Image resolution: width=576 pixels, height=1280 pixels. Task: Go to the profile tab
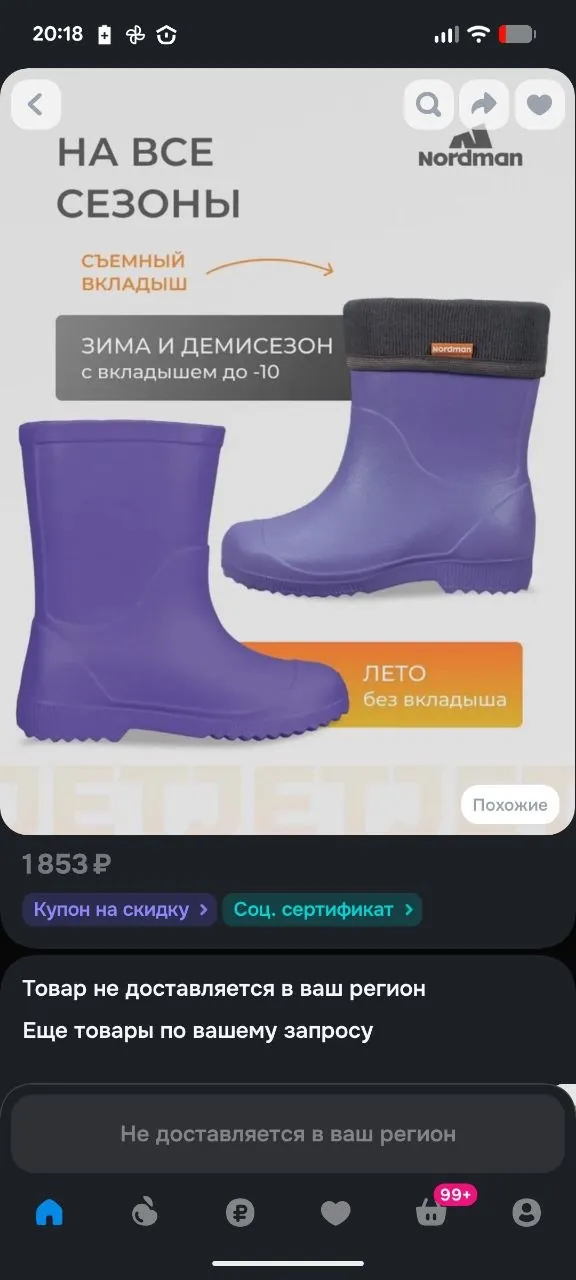pyautogui.click(x=526, y=1213)
